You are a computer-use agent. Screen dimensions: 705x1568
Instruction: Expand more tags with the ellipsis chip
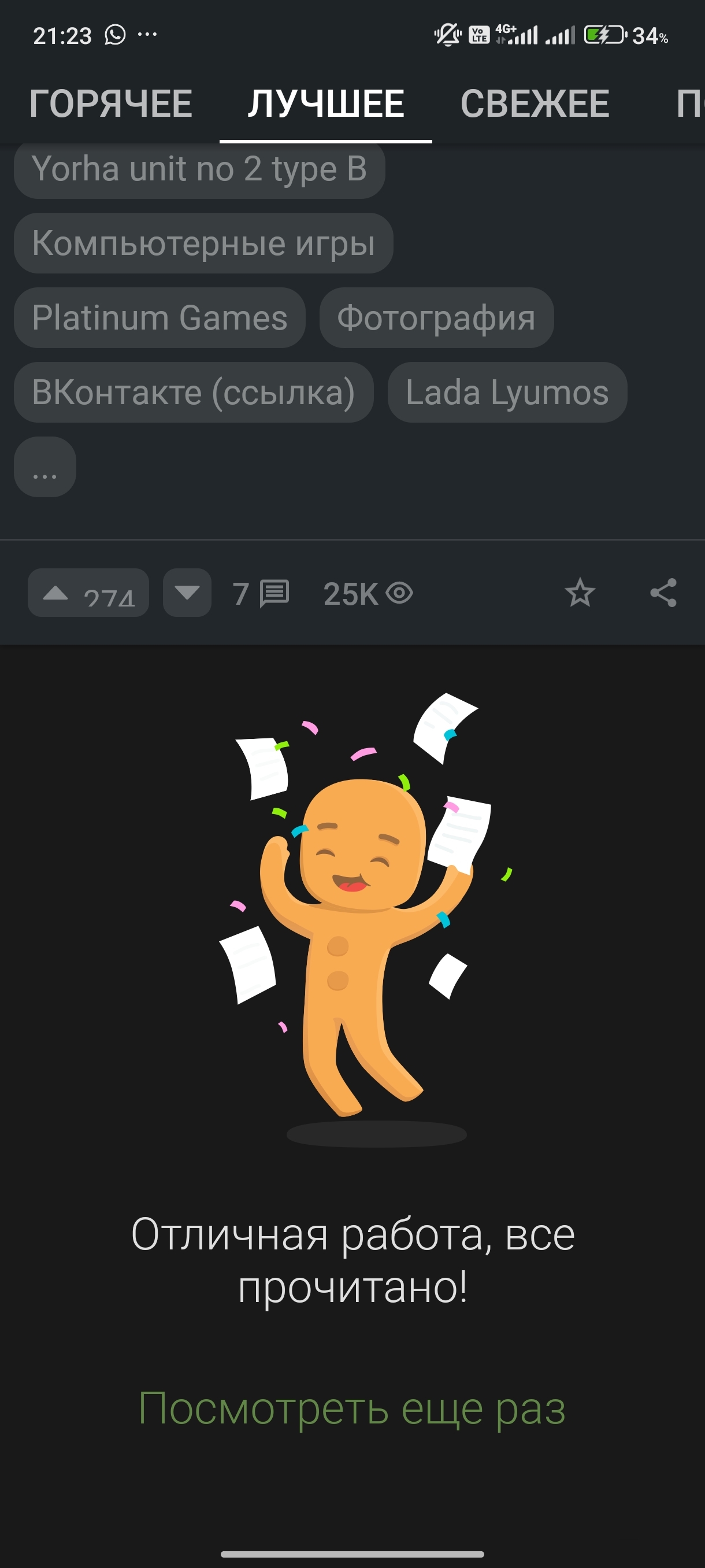click(x=45, y=467)
